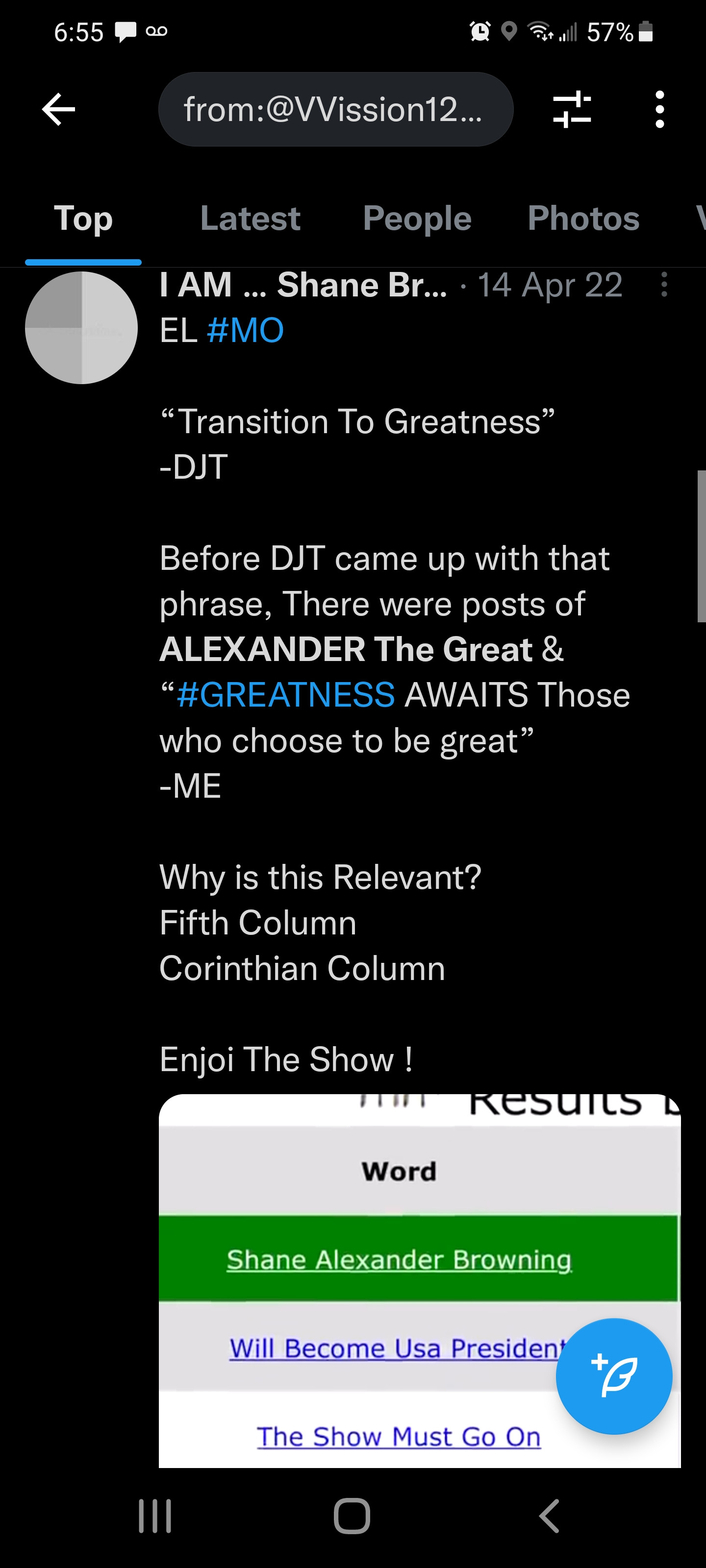
Task: Open the #MO hashtag
Action: point(245,331)
